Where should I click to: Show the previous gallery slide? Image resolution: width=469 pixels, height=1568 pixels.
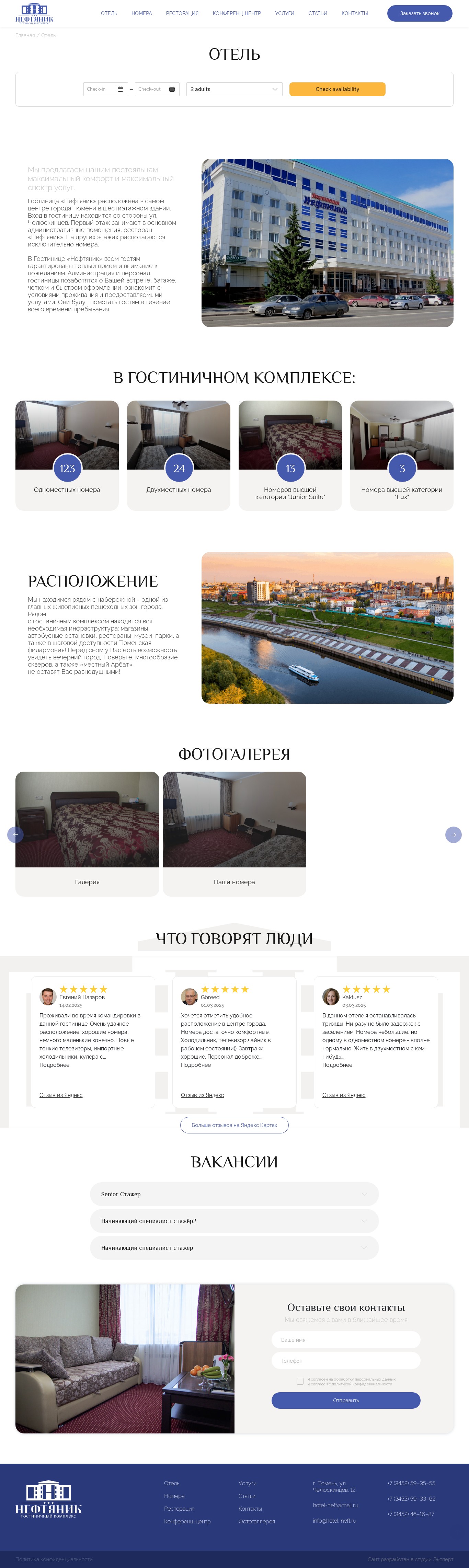15,834
